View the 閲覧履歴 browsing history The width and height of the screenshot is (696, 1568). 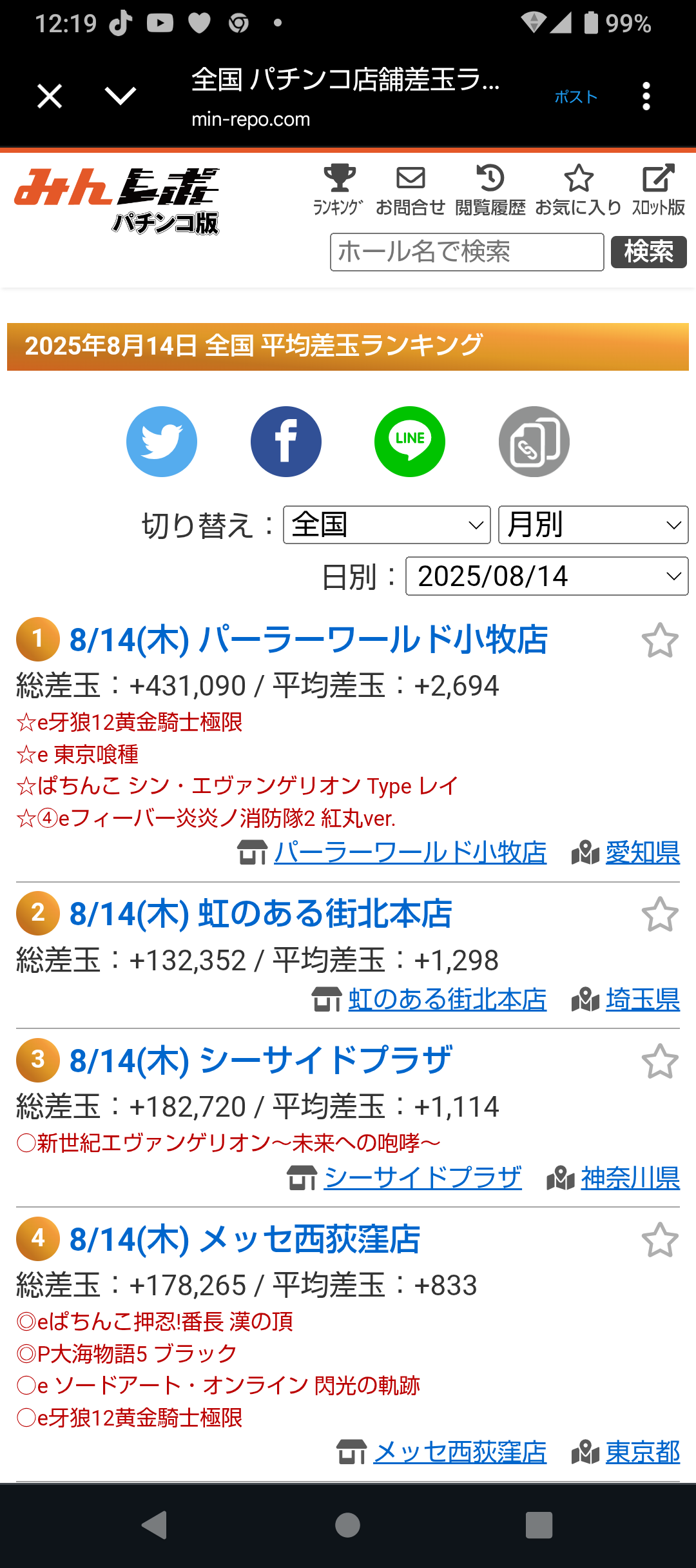click(x=490, y=190)
